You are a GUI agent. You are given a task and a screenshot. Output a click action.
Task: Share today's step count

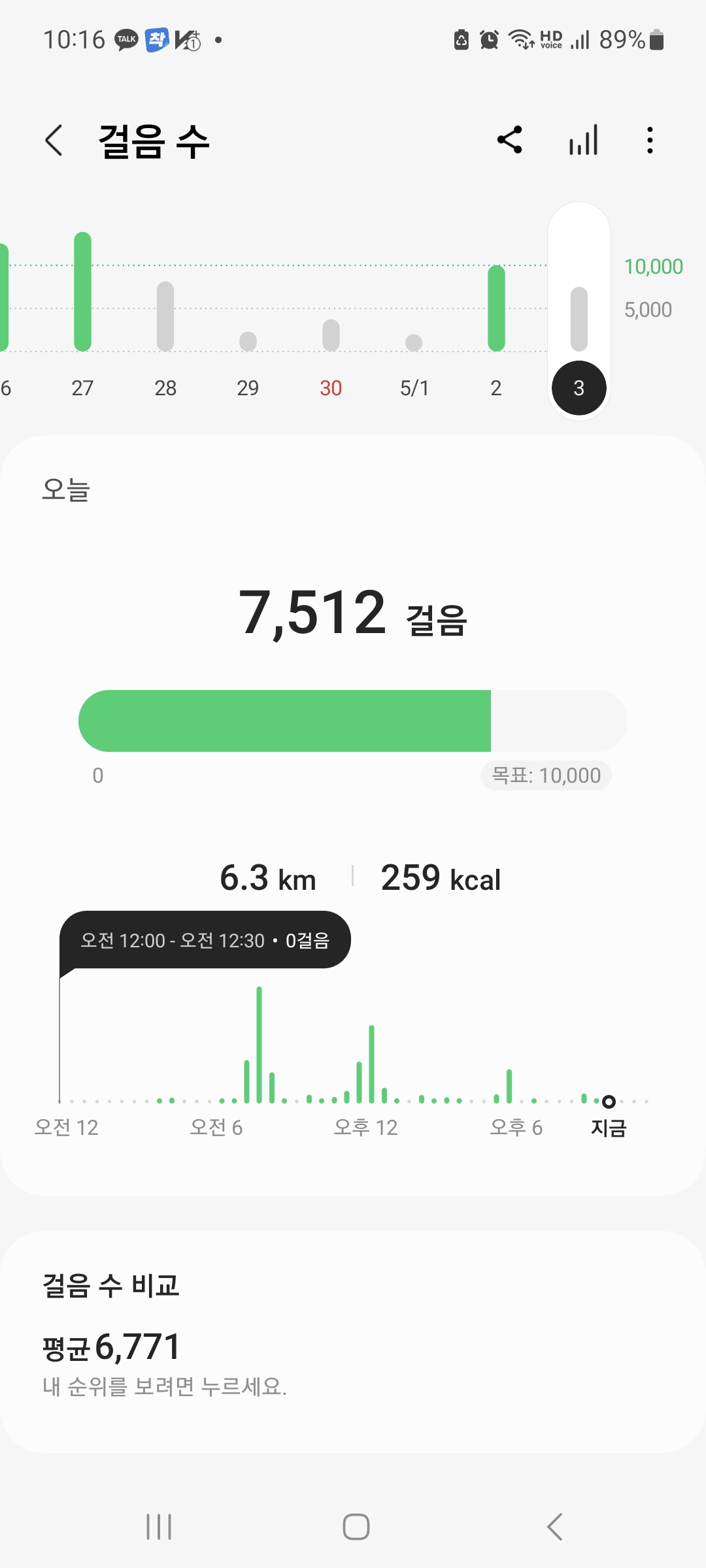510,140
